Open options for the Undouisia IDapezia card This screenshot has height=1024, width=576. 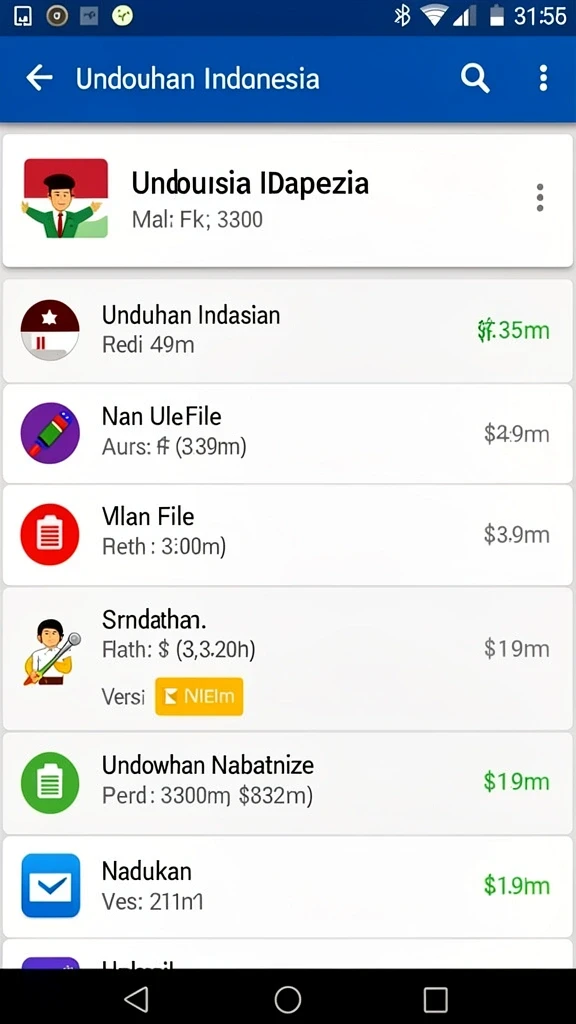pos(539,197)
